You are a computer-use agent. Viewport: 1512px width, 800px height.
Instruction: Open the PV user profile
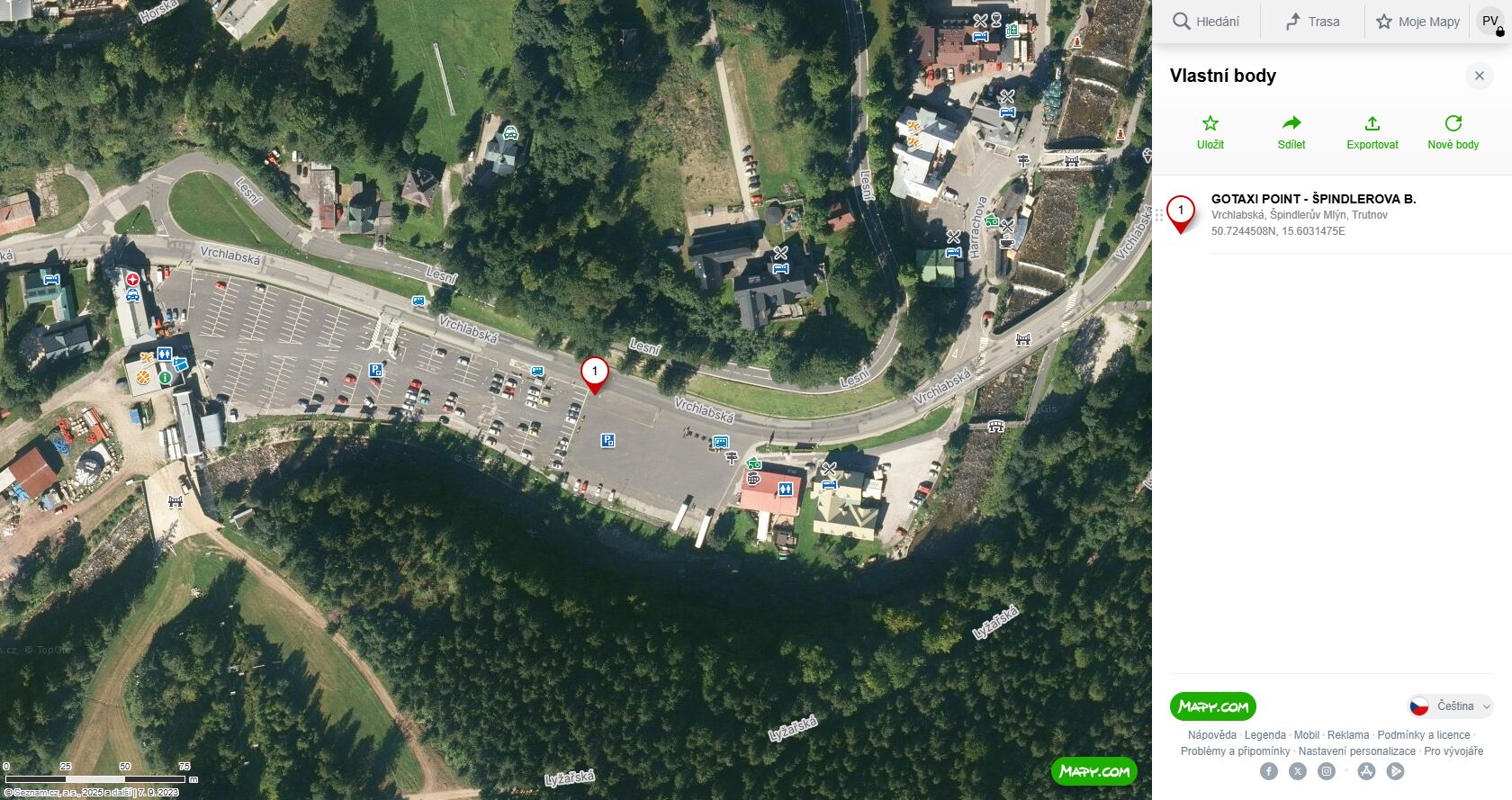coord(1490,22)
